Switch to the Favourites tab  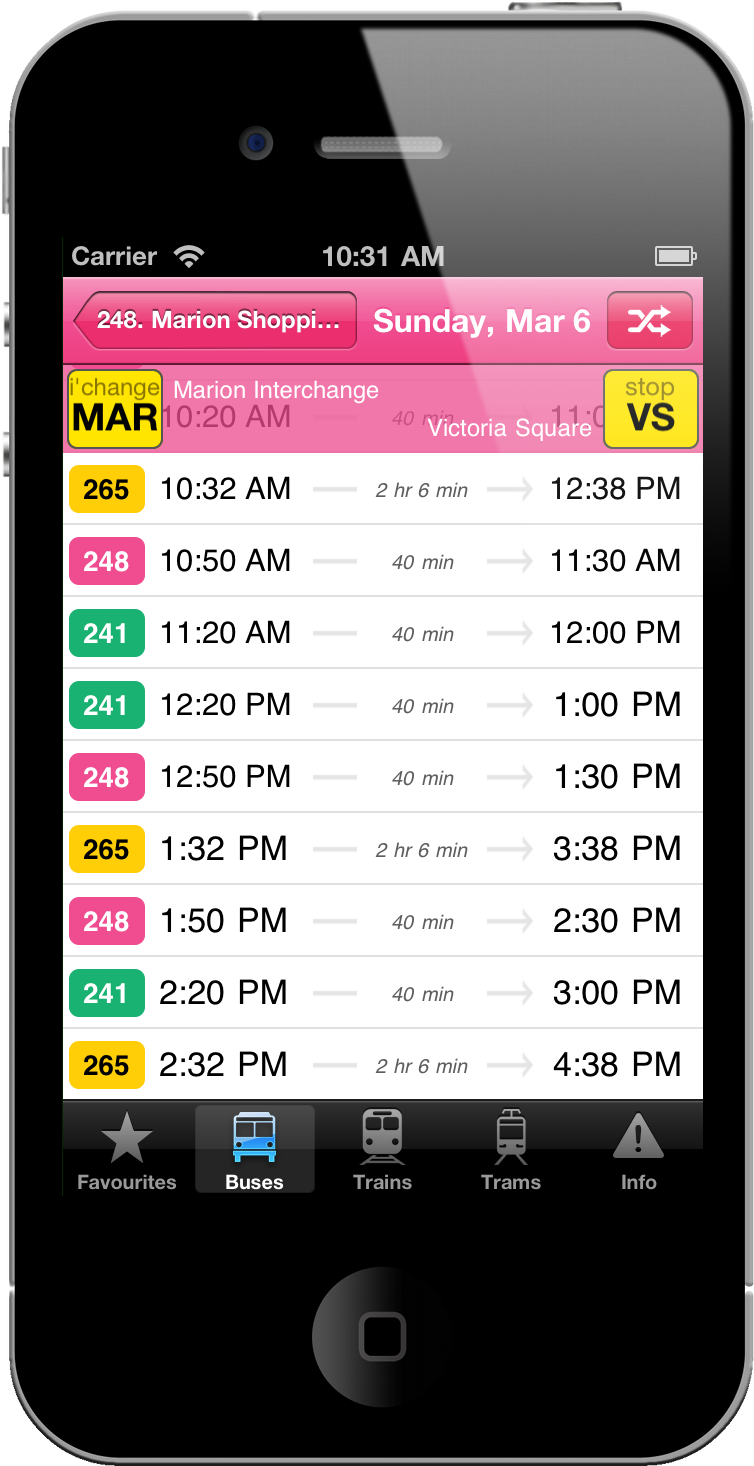pos(127,1149)
